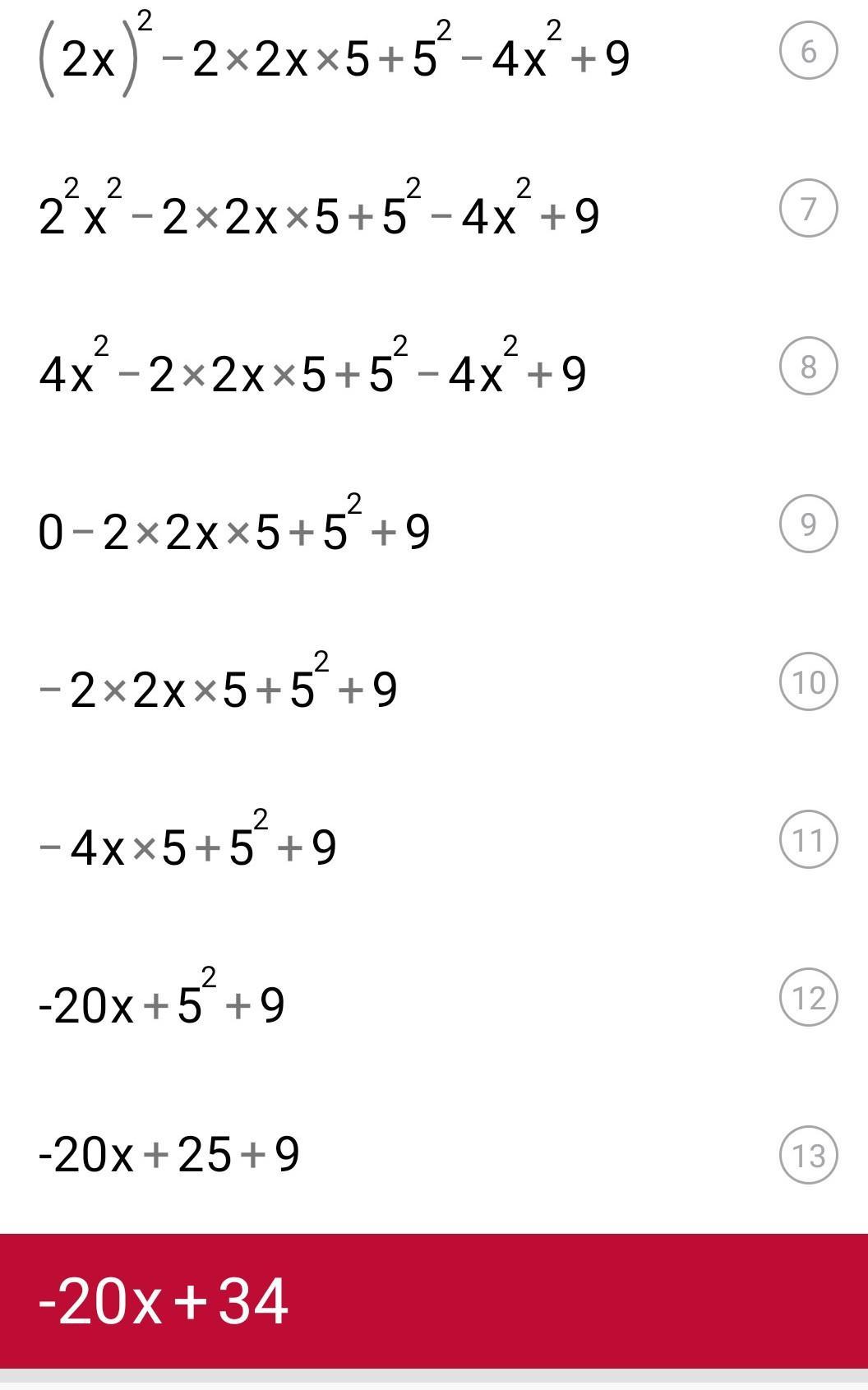Select the step 11 marker
This screenshot has width=868, height=1390.
[808, 840]
